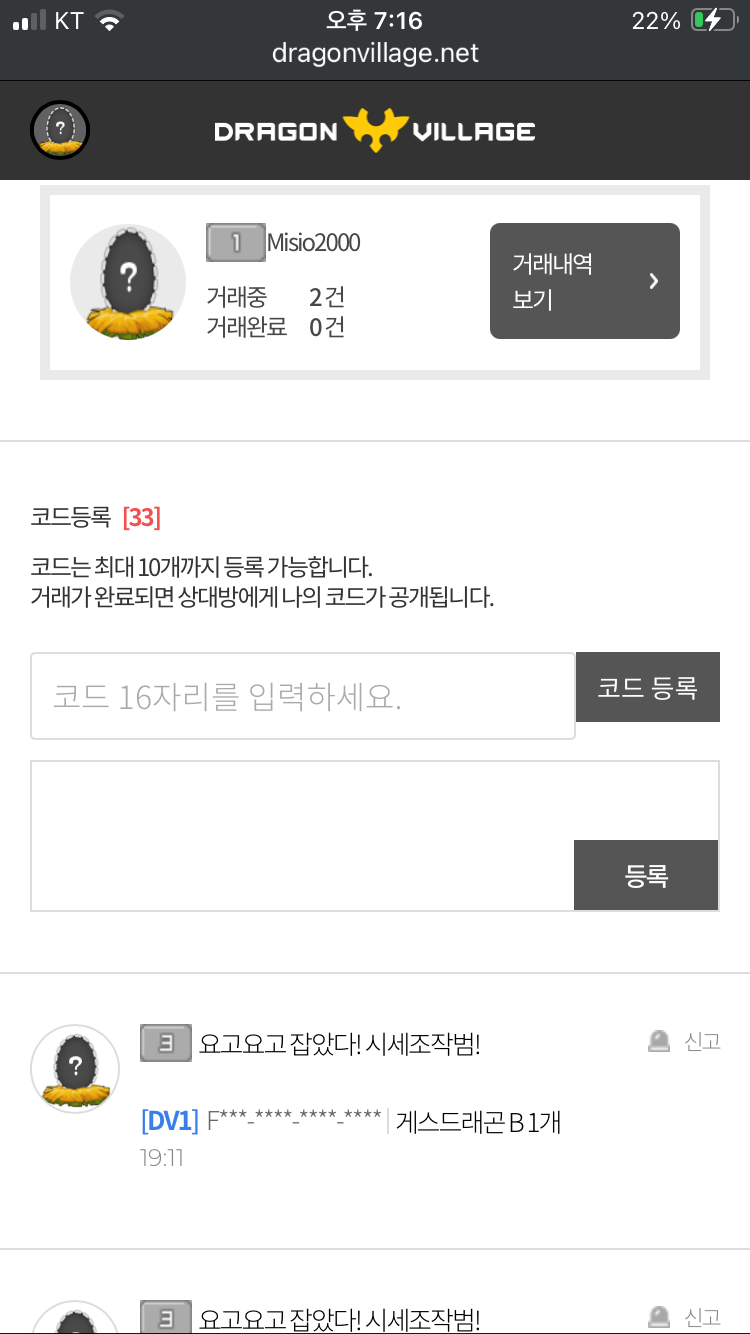Tap the Dragon Village logo
This screenshot has height=1334, width=750.
pos(375,131)
